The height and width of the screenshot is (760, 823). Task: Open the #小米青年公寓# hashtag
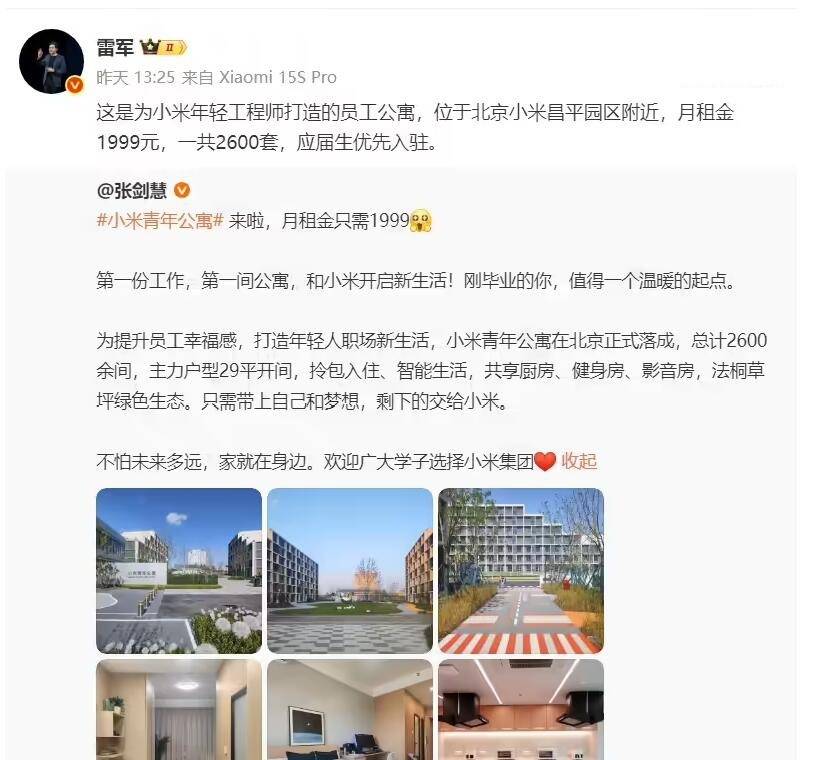pyautogui.click(x=160, y=222)
